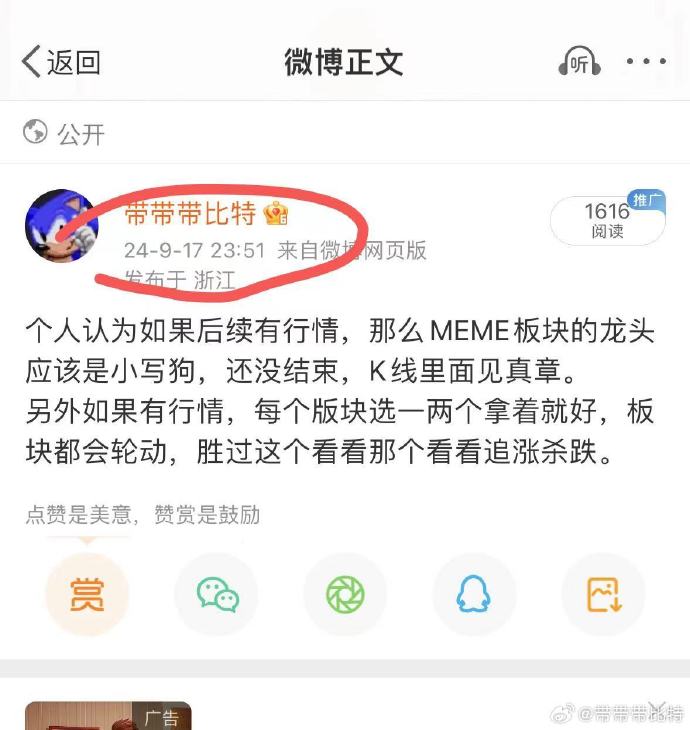Open the 公开 visibility setting
The image size is (690, 730).
(64, 133)
